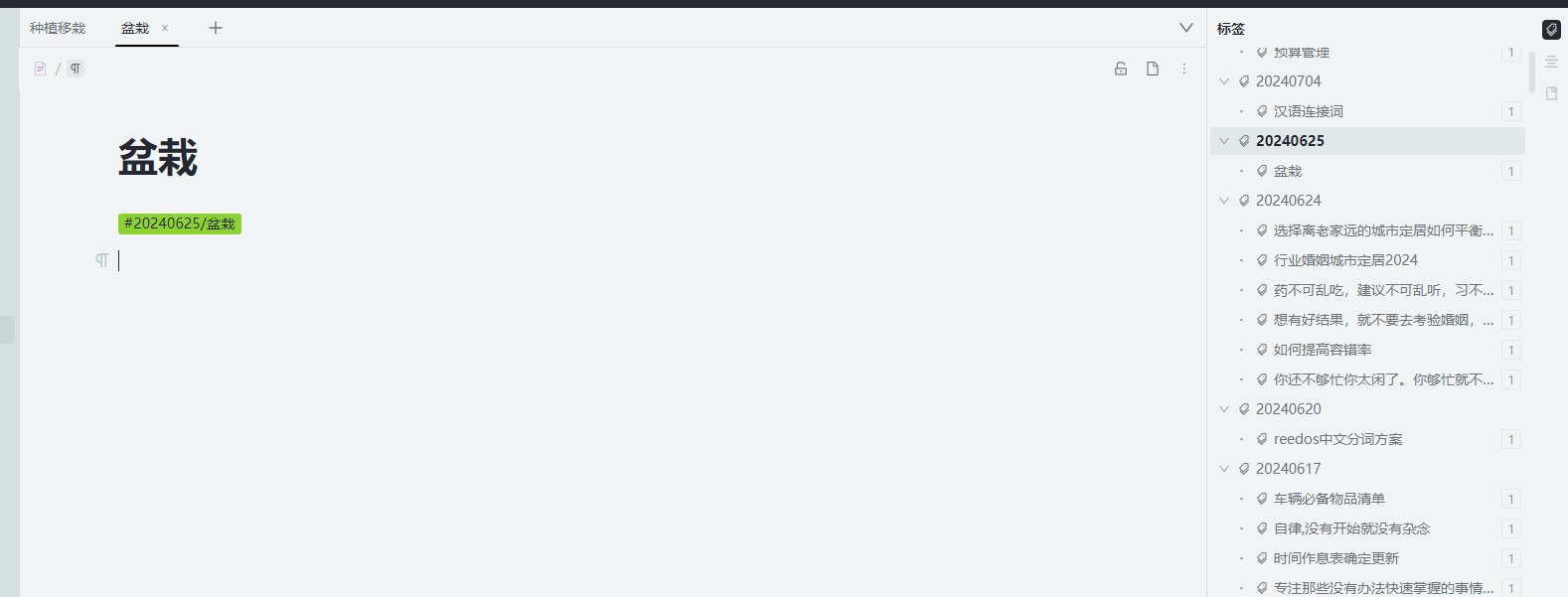Toggle the document lock icon
1568x597 pixels.
click(1121, 69)
